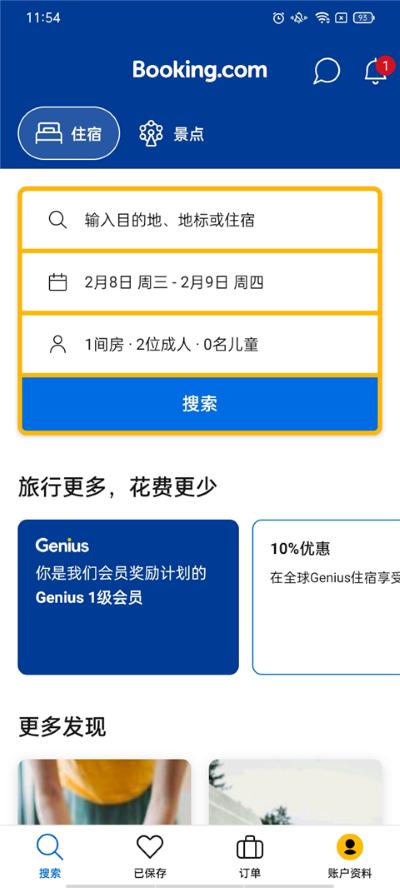Open the 账户资料 profile tab

click(350, 856)
